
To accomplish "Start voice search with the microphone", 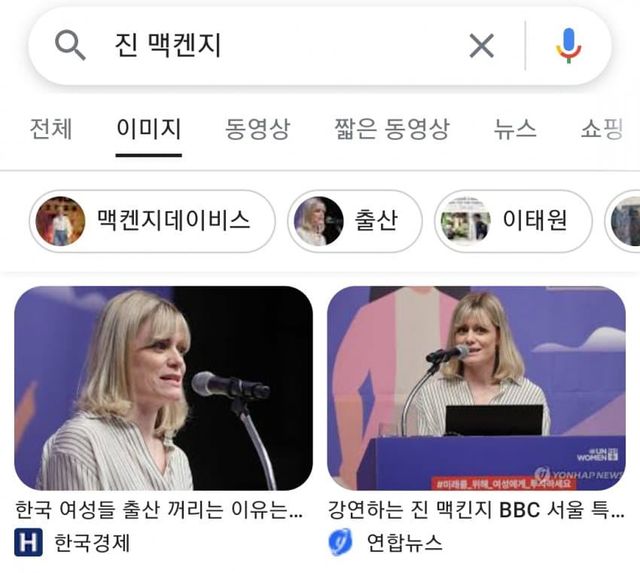I will [568, 45].
